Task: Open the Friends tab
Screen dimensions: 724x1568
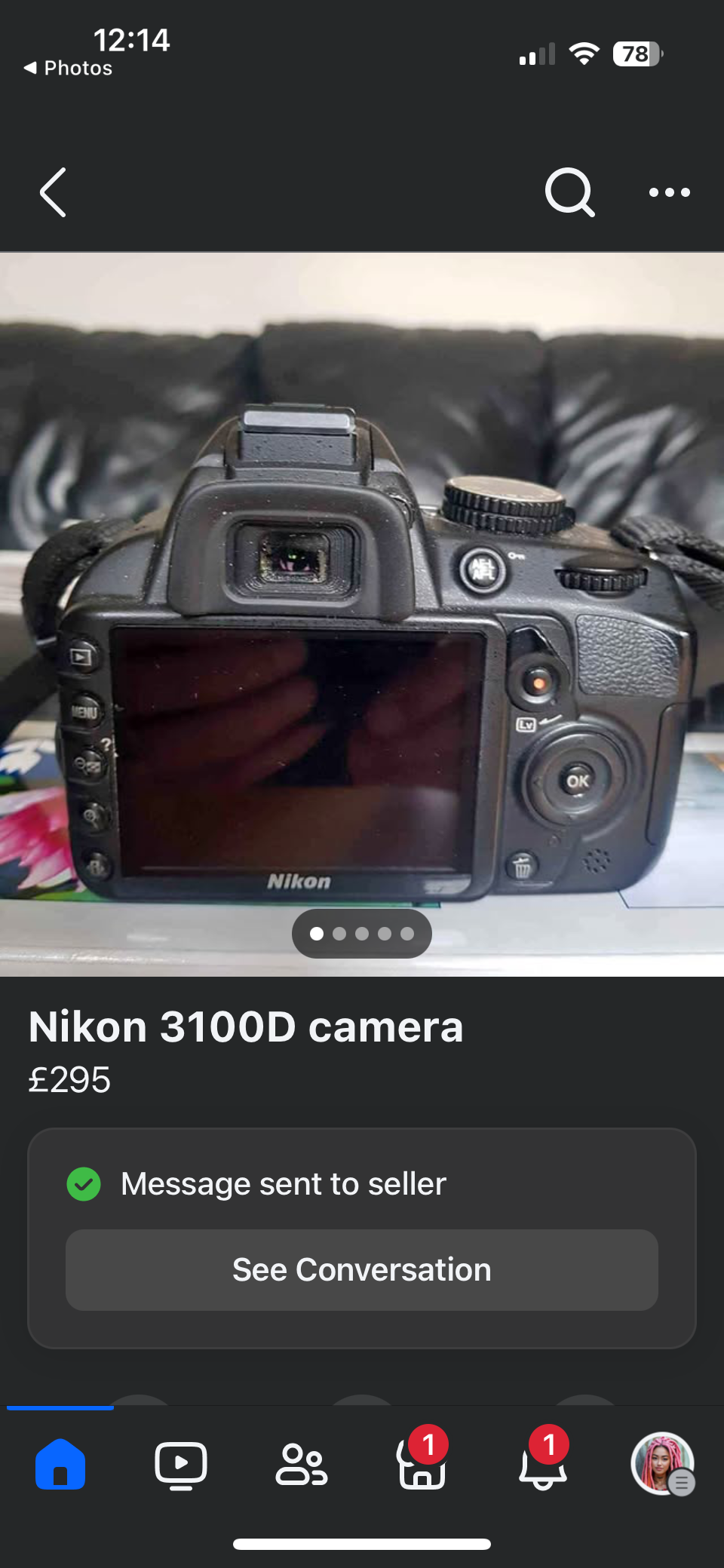Action: 302,1465
